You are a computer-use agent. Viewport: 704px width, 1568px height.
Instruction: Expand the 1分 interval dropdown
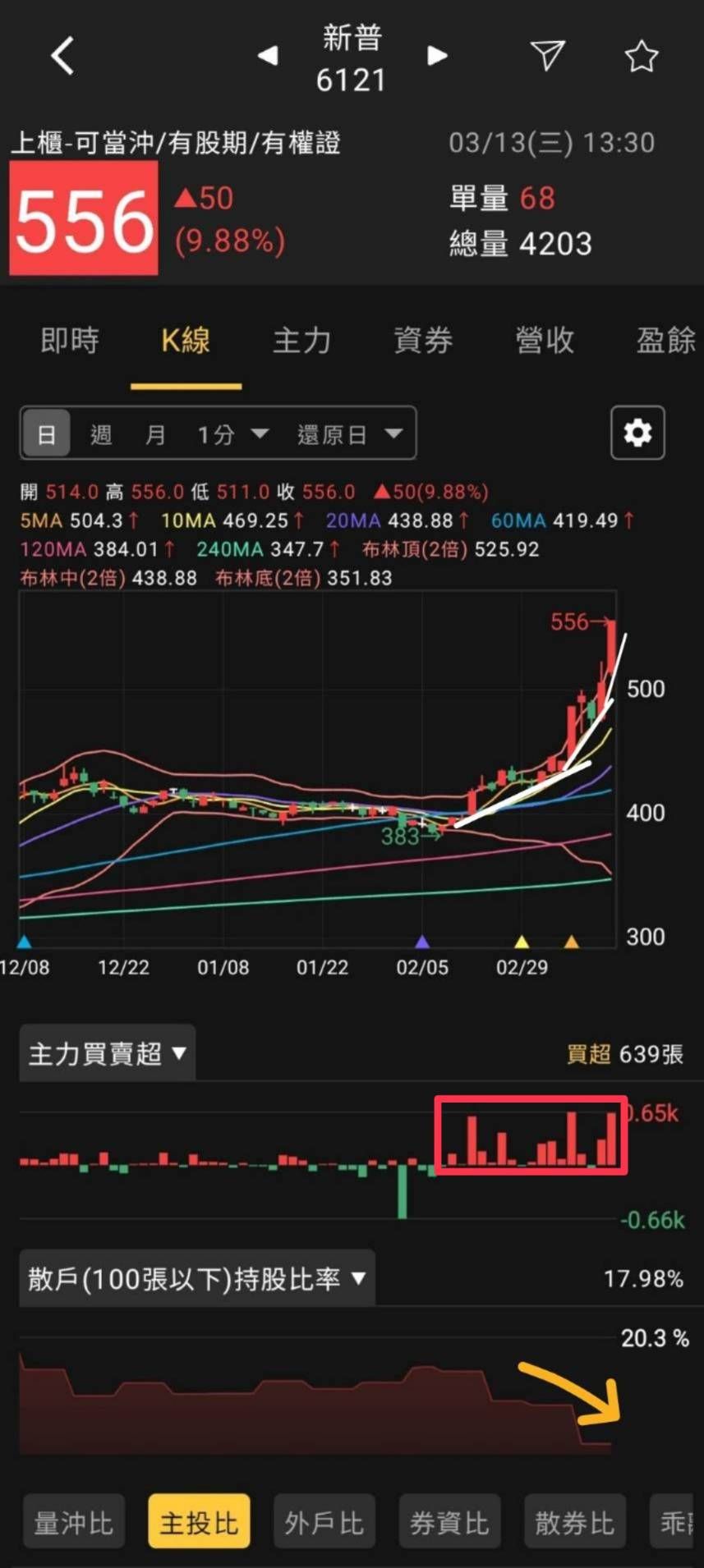tap(232, 434)
